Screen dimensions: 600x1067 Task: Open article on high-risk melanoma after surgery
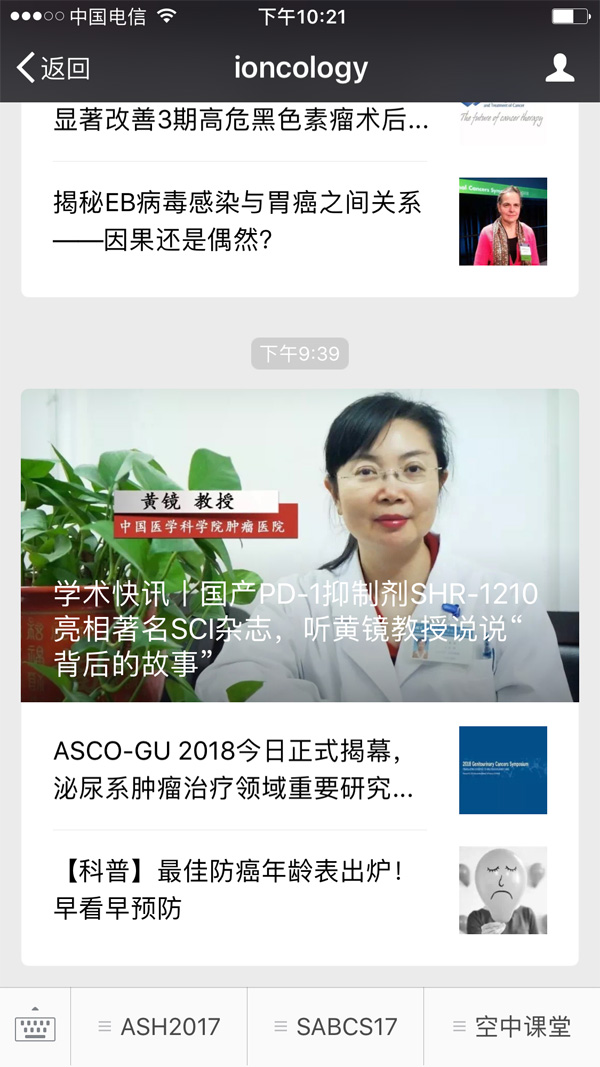click(x=241, y=122)
